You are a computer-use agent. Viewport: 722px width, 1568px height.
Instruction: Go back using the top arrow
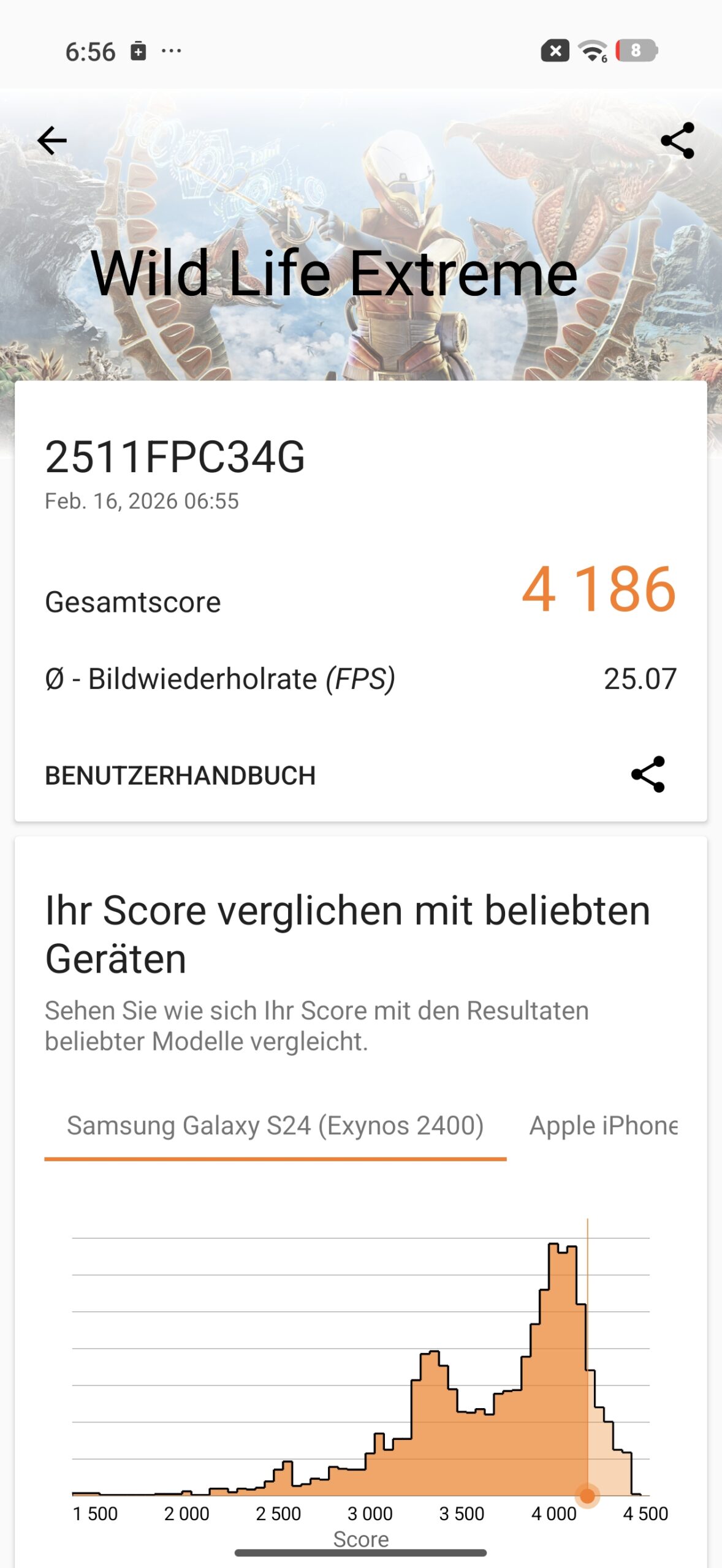52,141
